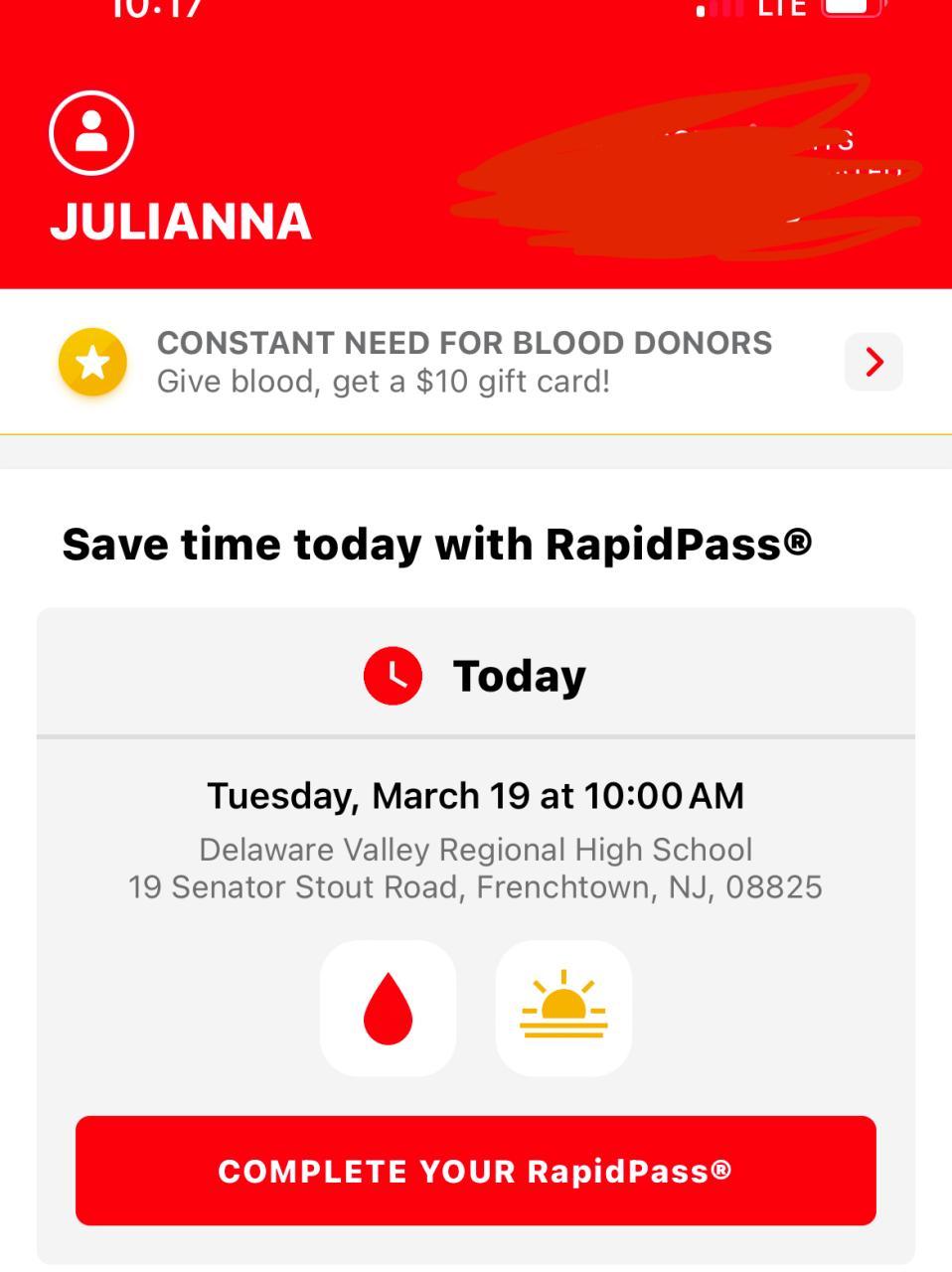Viewport: 952px width, 1272px height.
Task: Tap the red chevron arrow on banner
Action: [x=873, y=362]
